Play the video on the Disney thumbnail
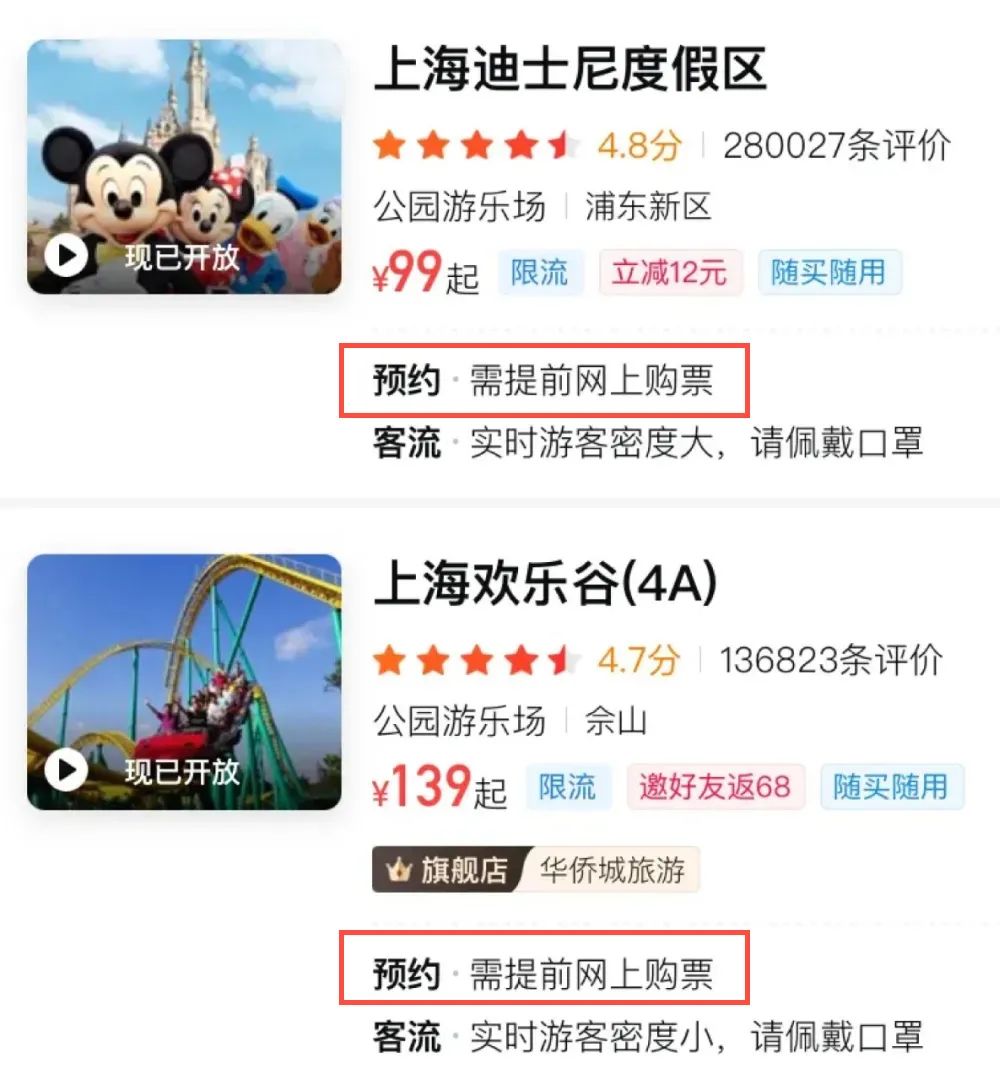This screenshot has height=1085, width=1000. pyautogui.click(x=67, y=257)
